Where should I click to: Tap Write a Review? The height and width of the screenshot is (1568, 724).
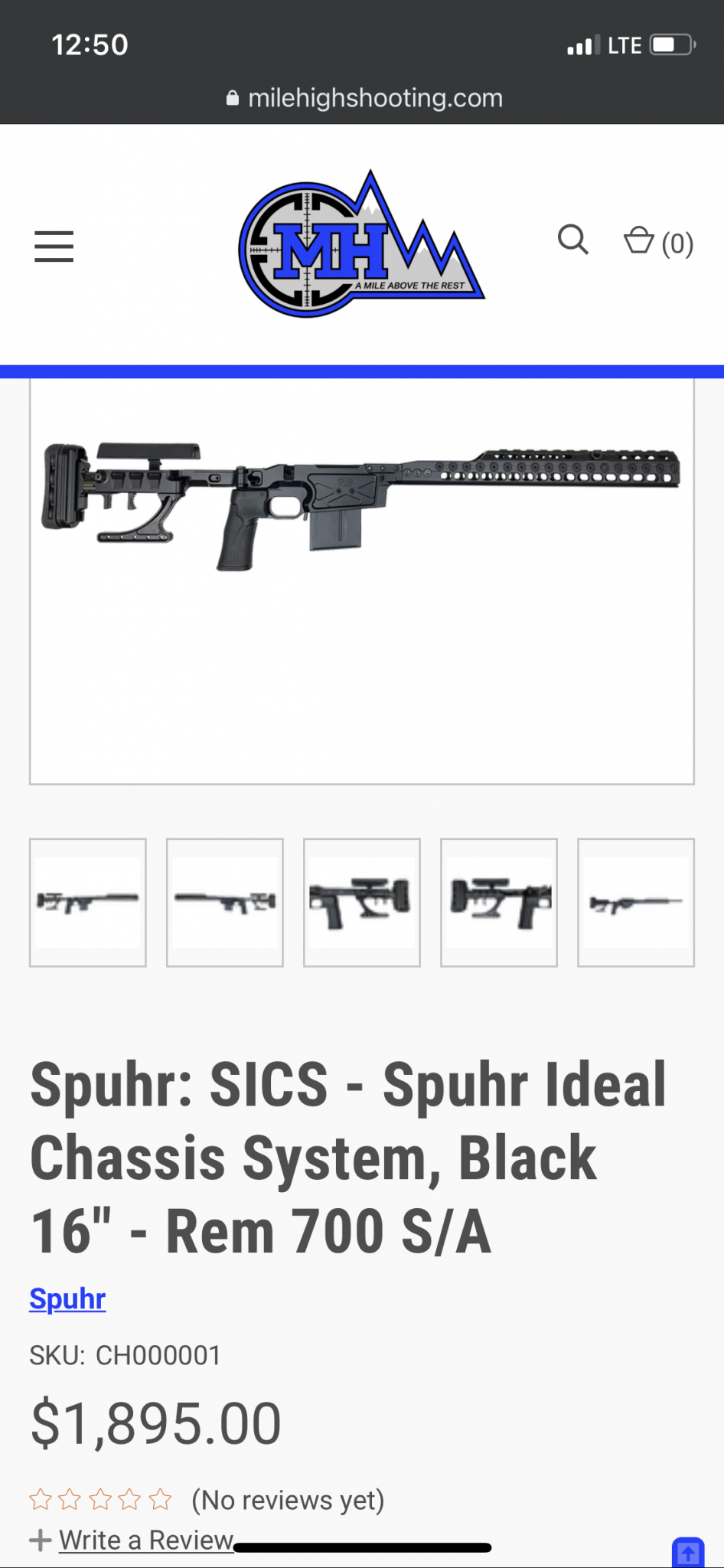pos(145,1540)
